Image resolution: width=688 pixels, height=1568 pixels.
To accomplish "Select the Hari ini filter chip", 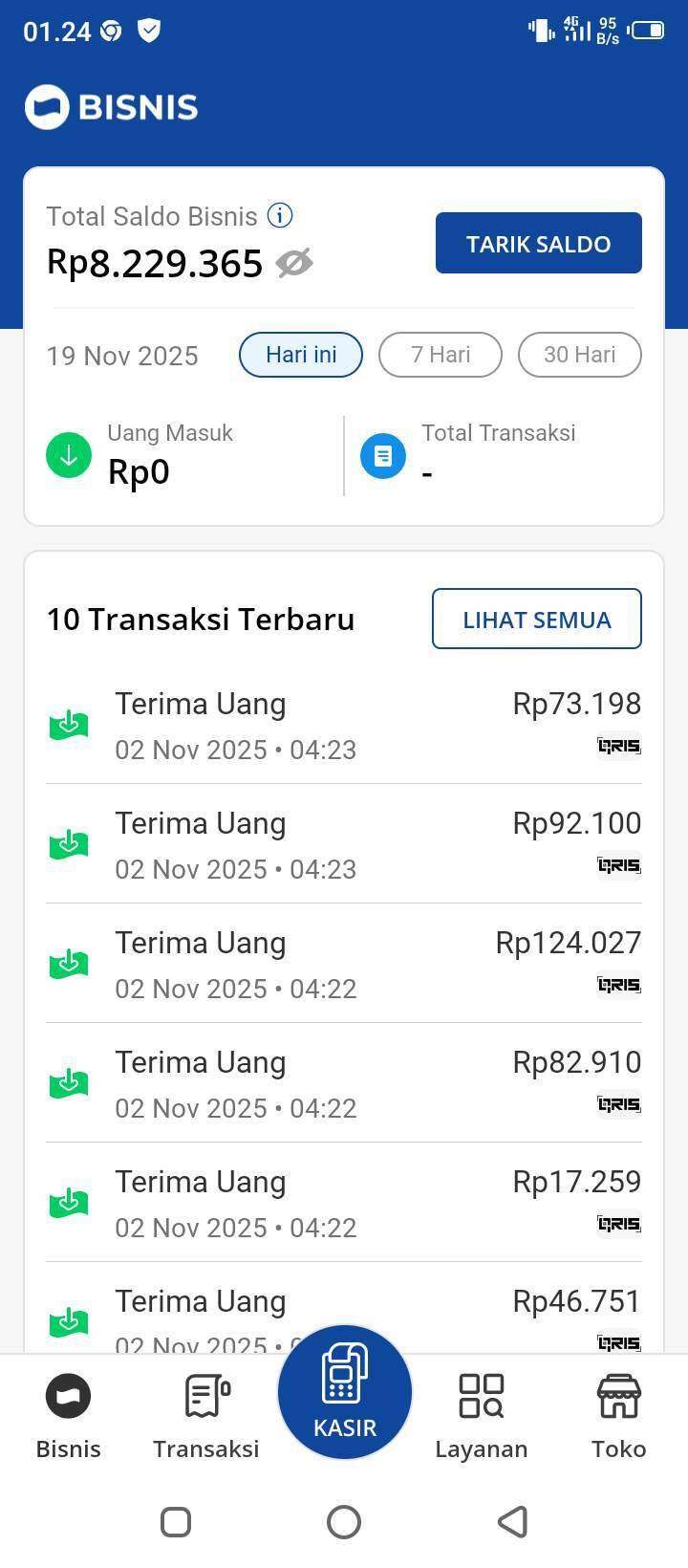I will point(301,355).
